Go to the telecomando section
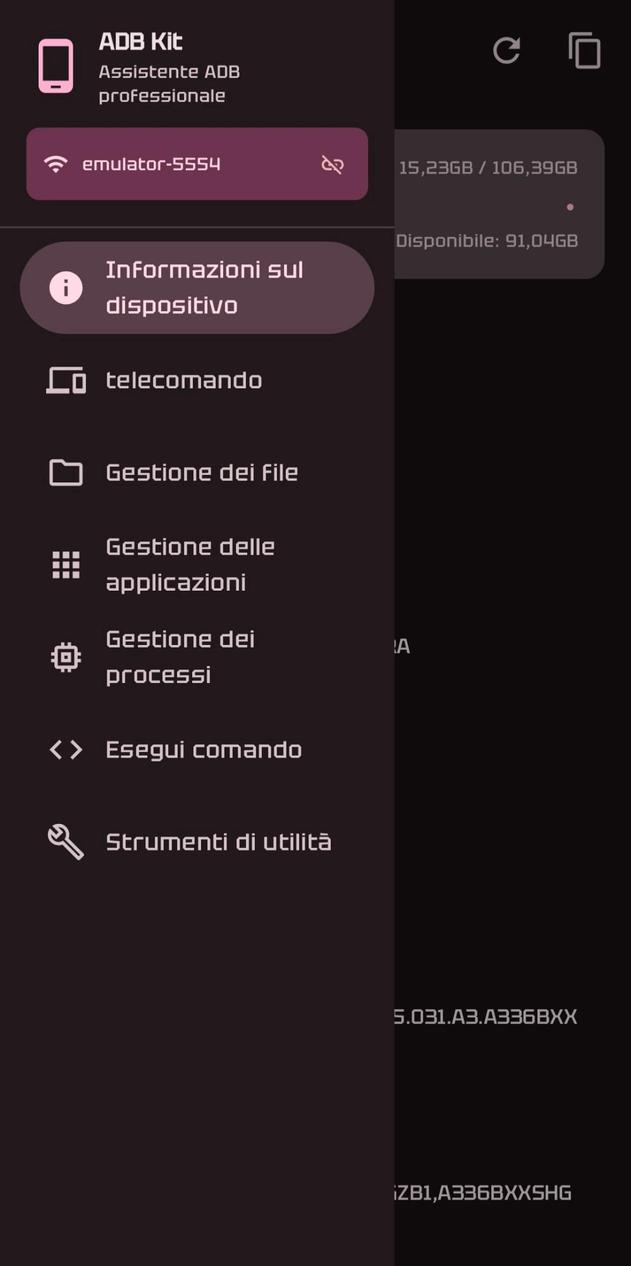Image resolution: width=631 pixels, height=1266 pixels. point(184,380)
